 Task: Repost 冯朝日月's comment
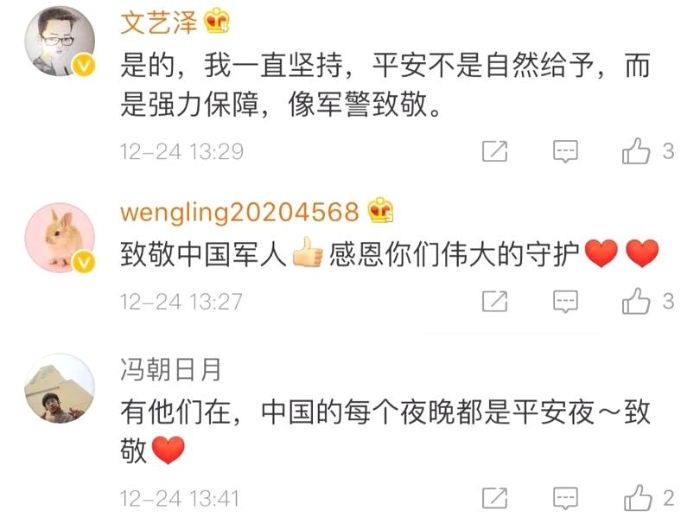(x=494, y=497)
